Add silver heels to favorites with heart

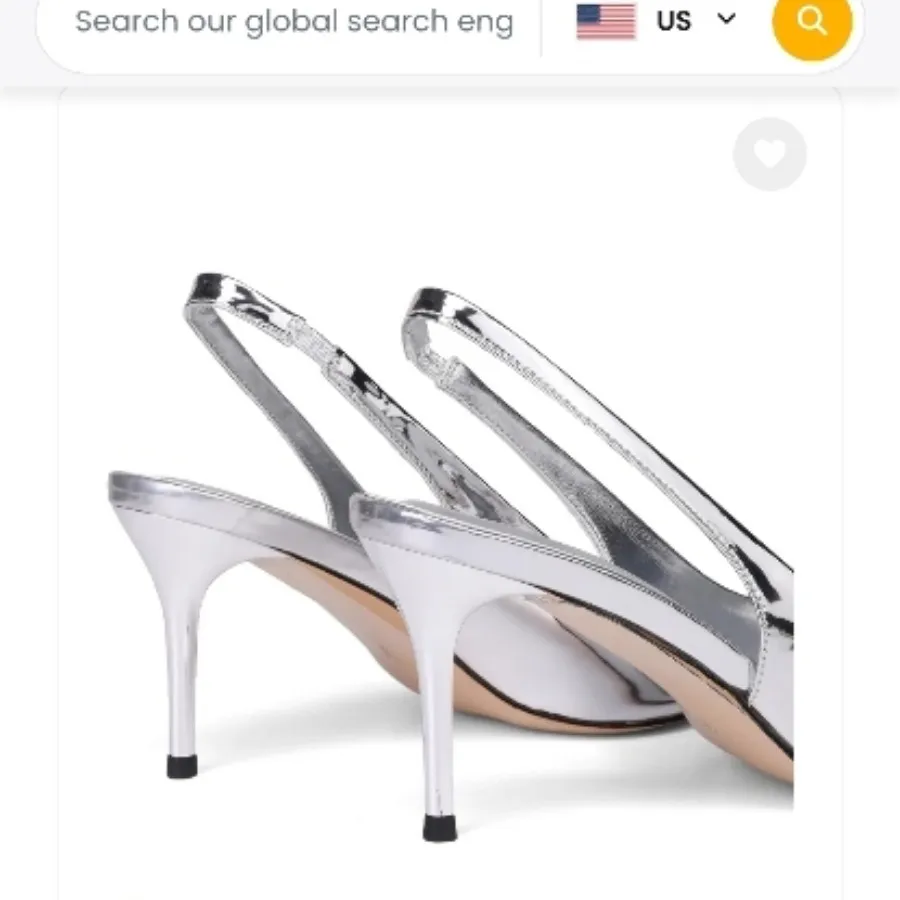tap(769, 154)
